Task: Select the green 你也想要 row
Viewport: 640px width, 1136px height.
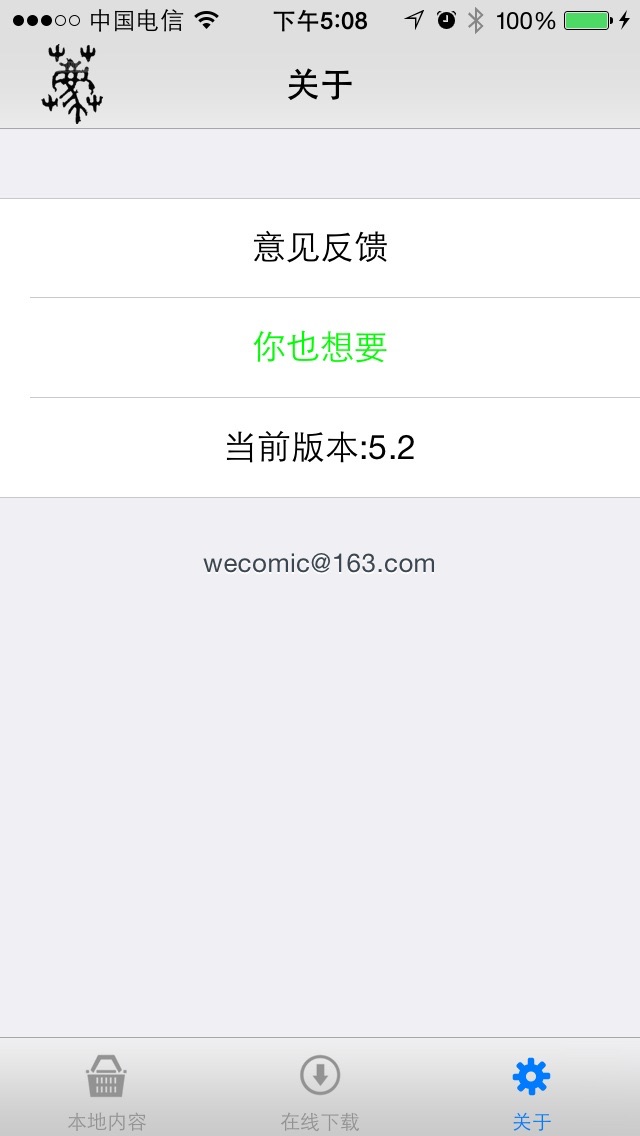Action: pyautogui.click(x=320, y=347)
